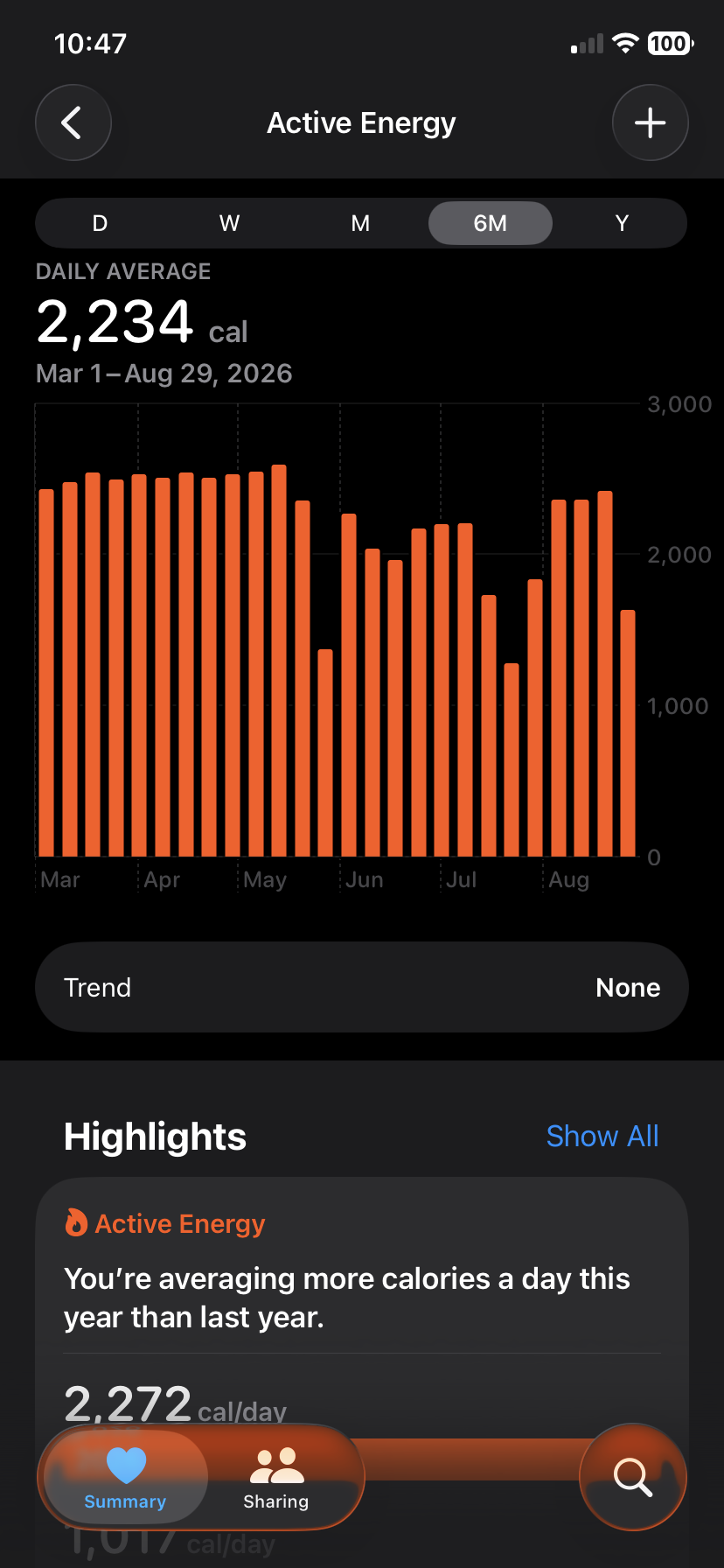Image resolution: width=724 pixels, height=1568 pixels.
Task: Open the Sharing tab
Action: click(x=276, y=1478)
